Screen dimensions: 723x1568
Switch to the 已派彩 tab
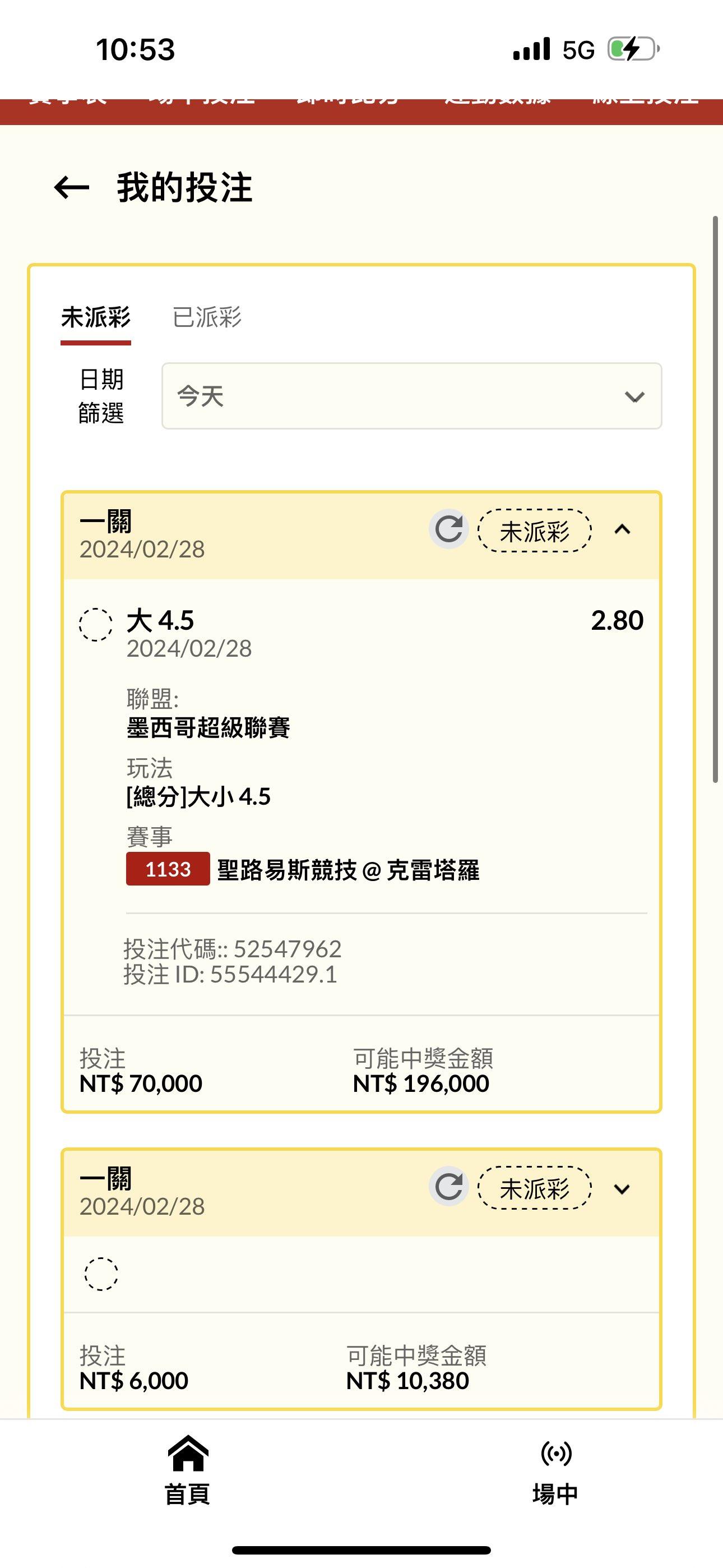[207, 317]
